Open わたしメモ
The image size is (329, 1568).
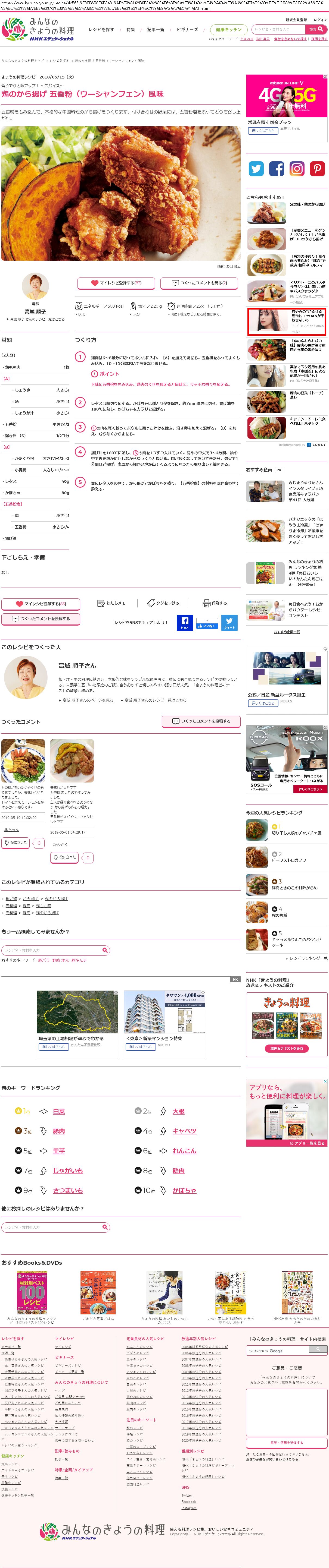tap(111, 603)
